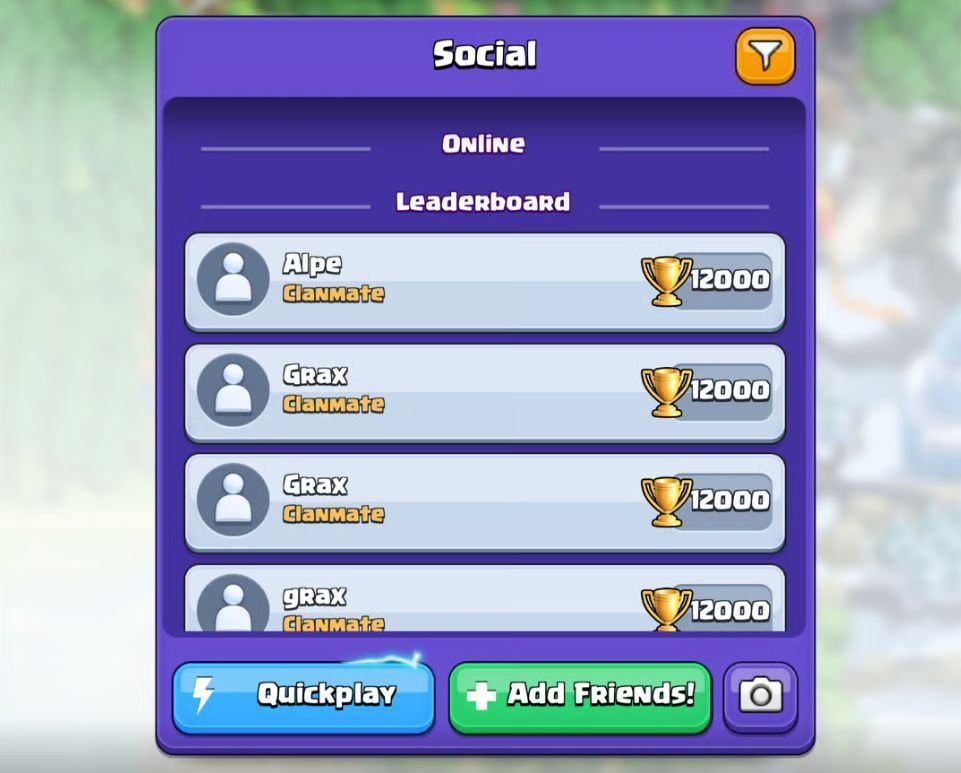Open the camera button

760,696
